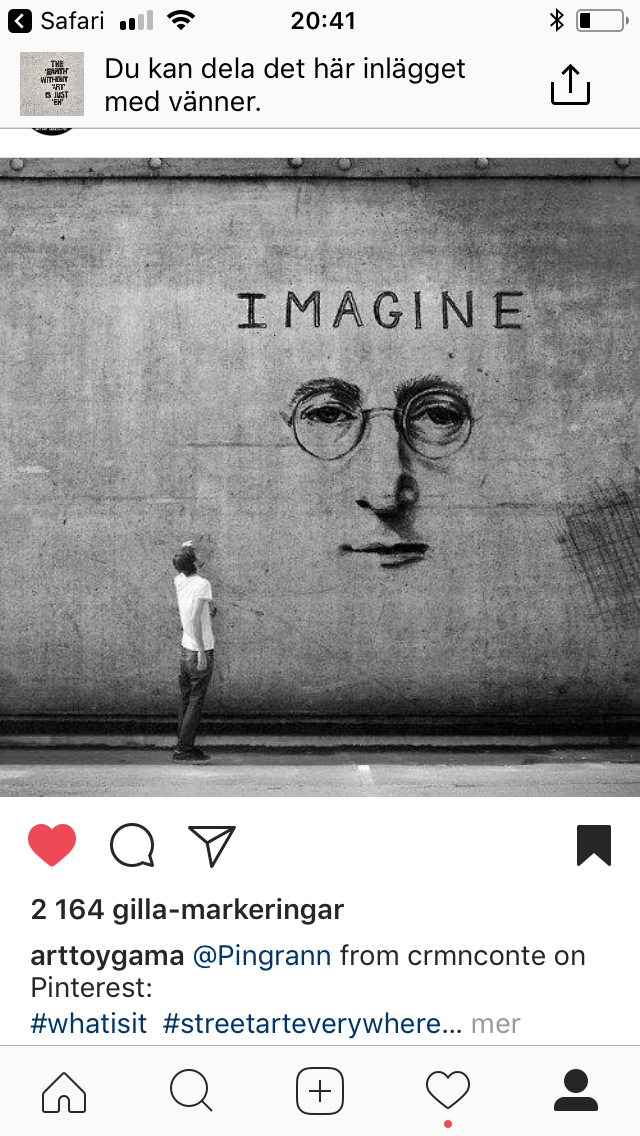View the 2 164 gilla-markeringar list
640x1136 pixels.
187,910
